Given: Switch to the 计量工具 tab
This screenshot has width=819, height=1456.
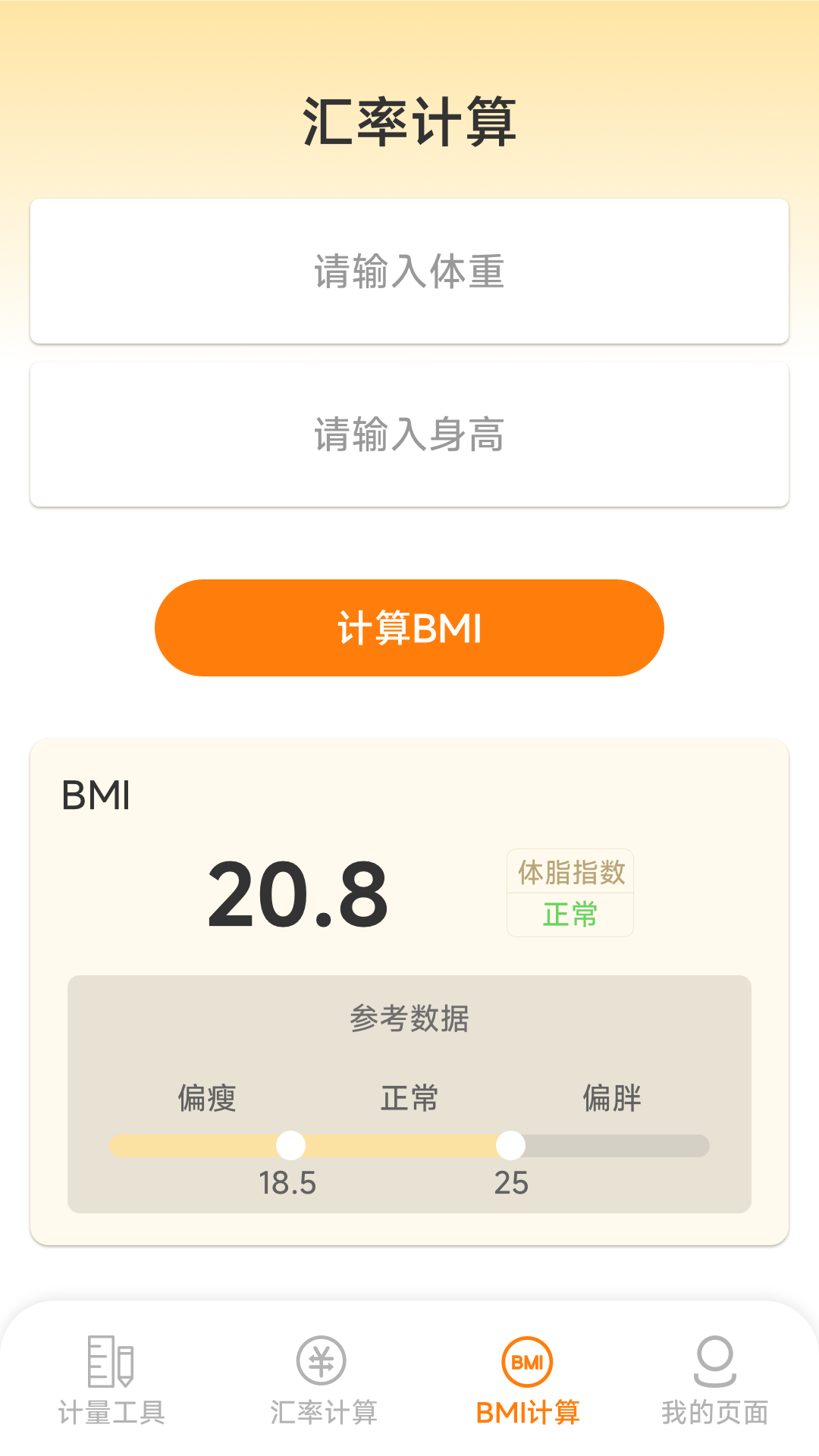Looking at the screenshot, I should tap(111, 1380).
